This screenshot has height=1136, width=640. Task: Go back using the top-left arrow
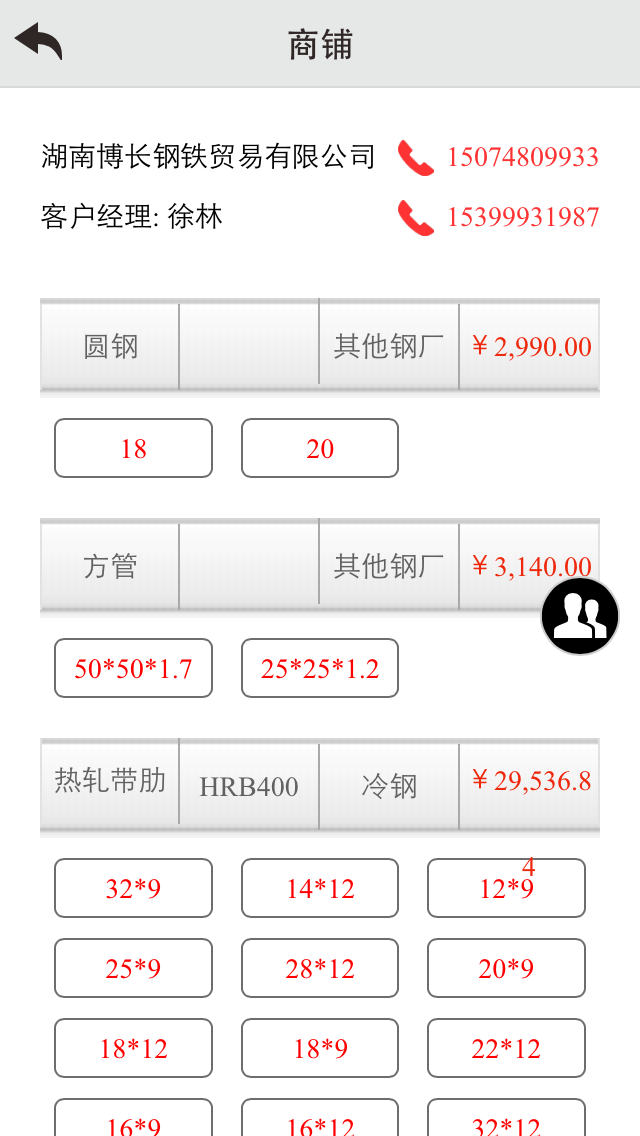[39, 42]
